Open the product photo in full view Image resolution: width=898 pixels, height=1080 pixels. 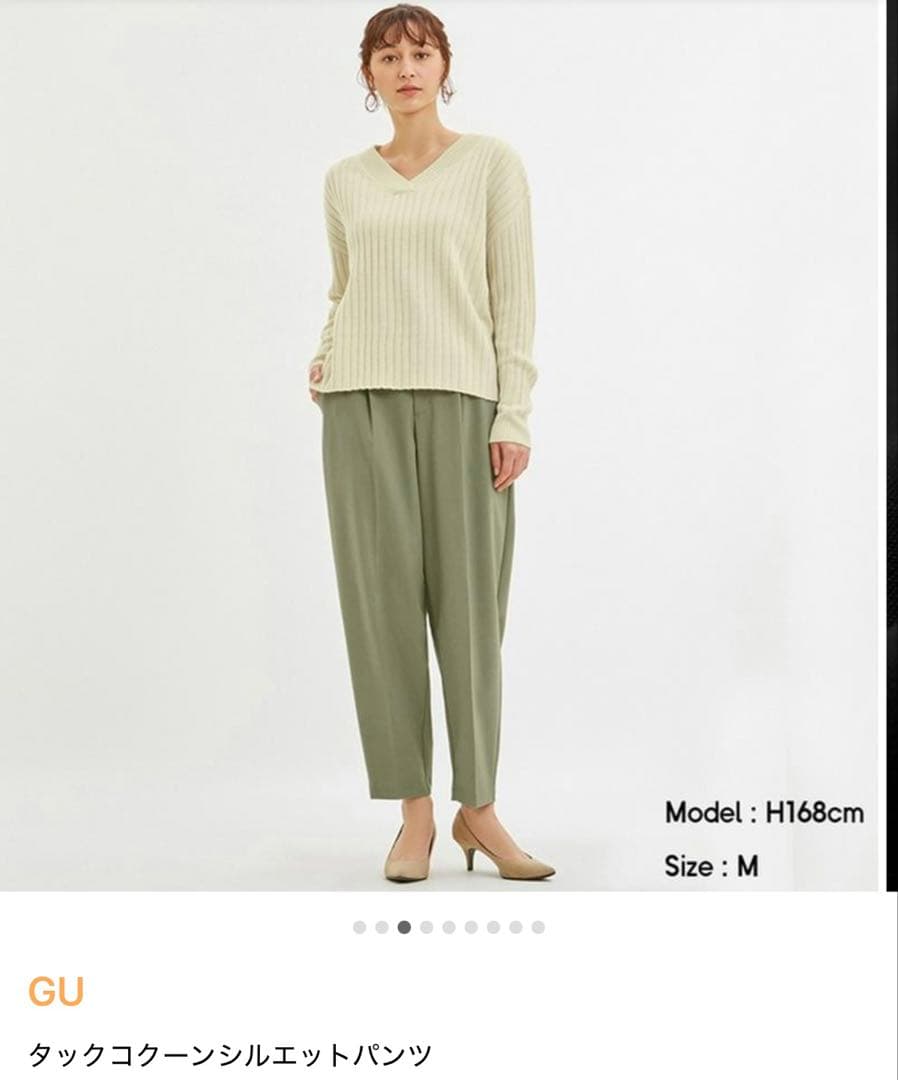coord(441,446)
